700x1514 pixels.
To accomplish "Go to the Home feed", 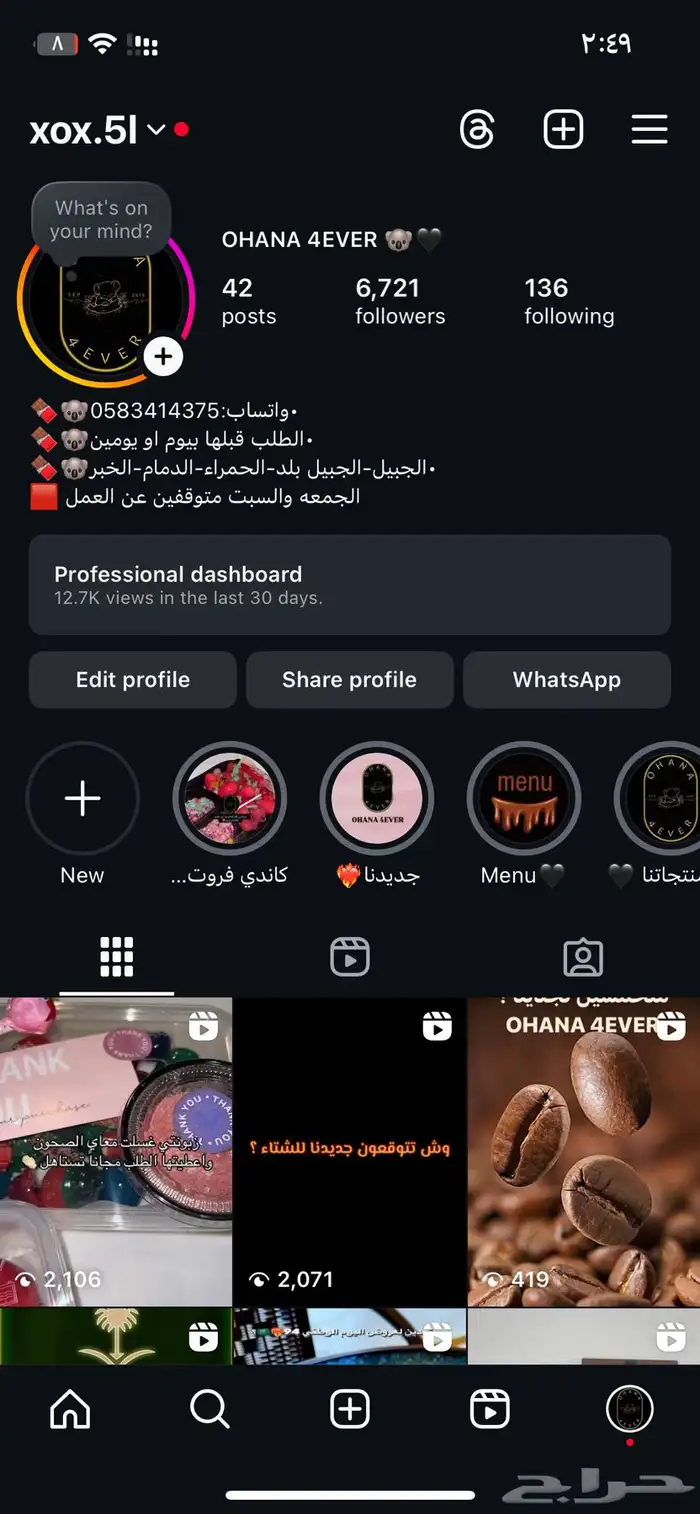I will pos(70,1410).
